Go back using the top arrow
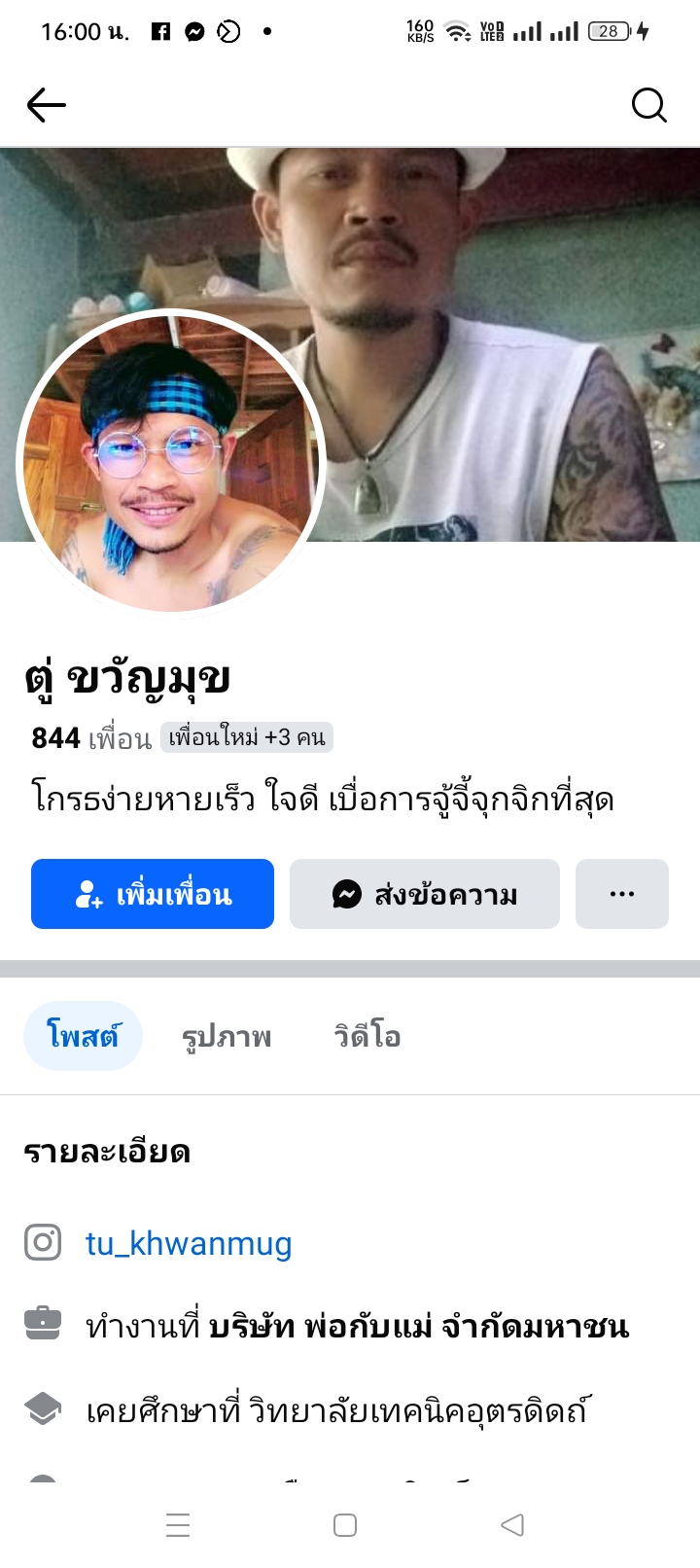 (46, 105)
